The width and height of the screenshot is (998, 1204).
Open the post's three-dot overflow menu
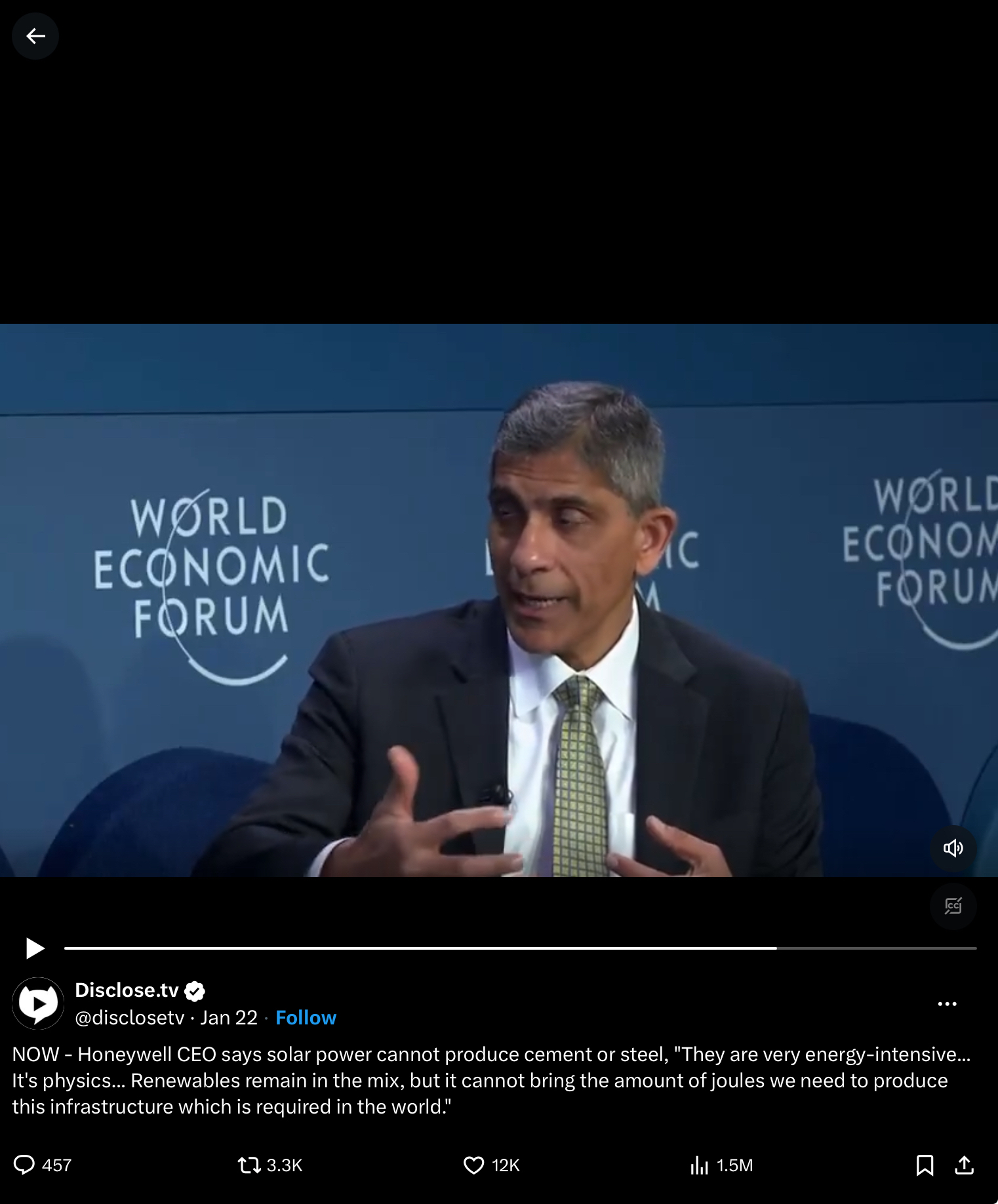(x=947, y=1003)
